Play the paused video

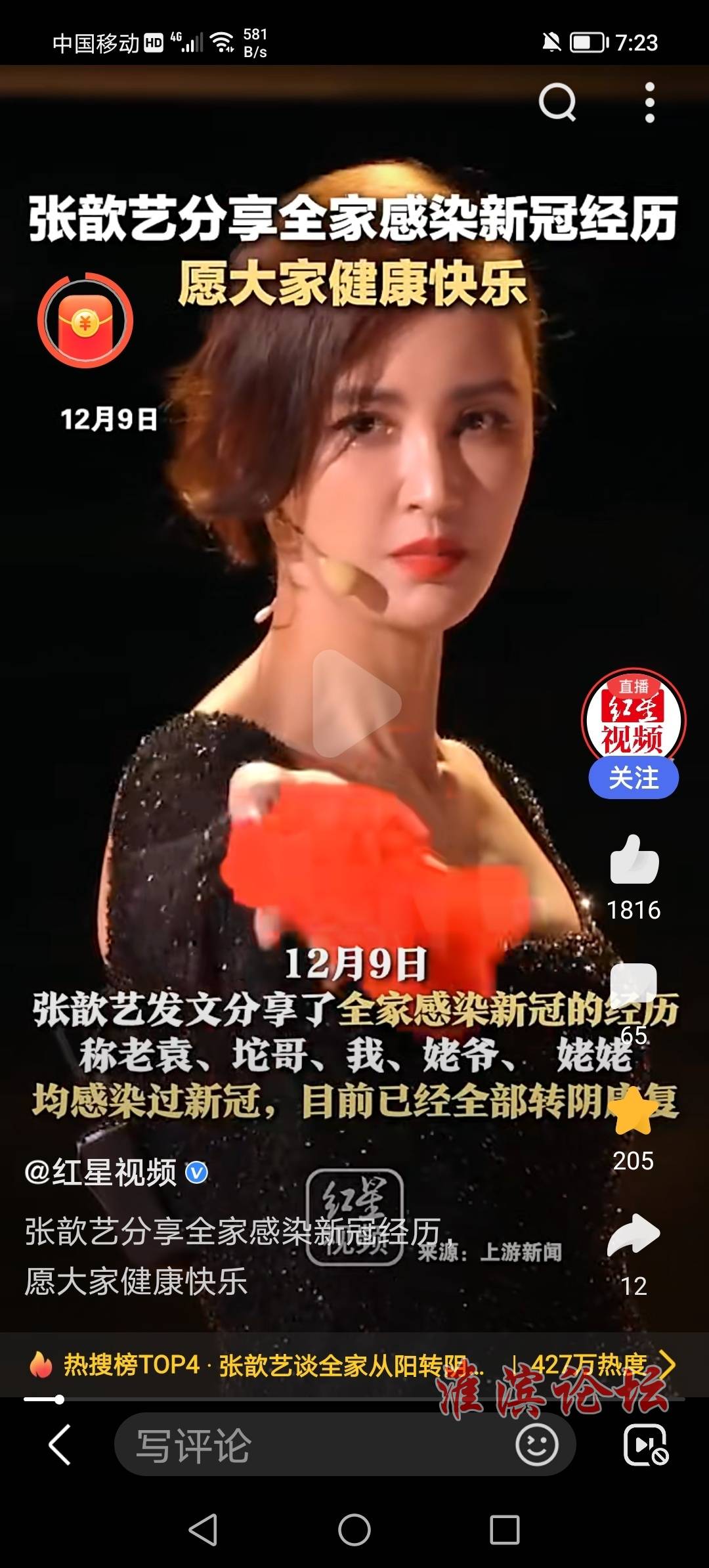pos(355,703)
